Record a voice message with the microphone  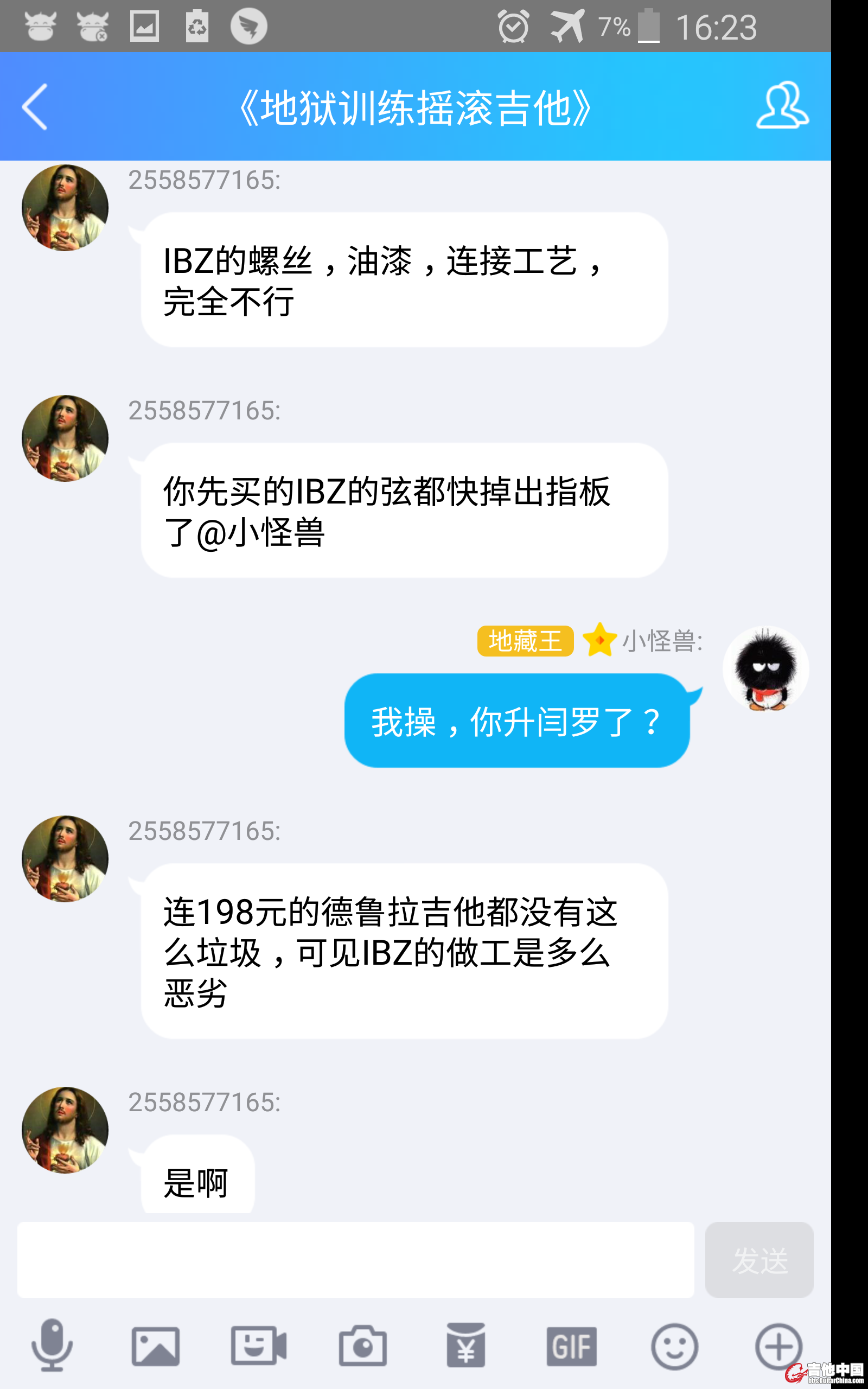click(x=52, y=1346)
